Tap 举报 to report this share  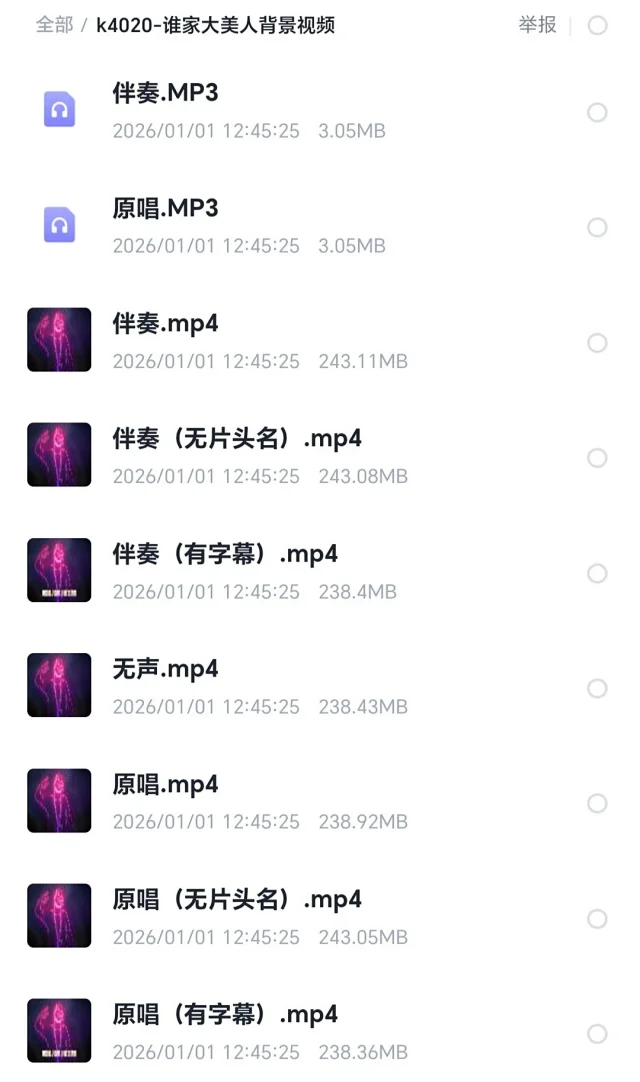click(537, 25)
